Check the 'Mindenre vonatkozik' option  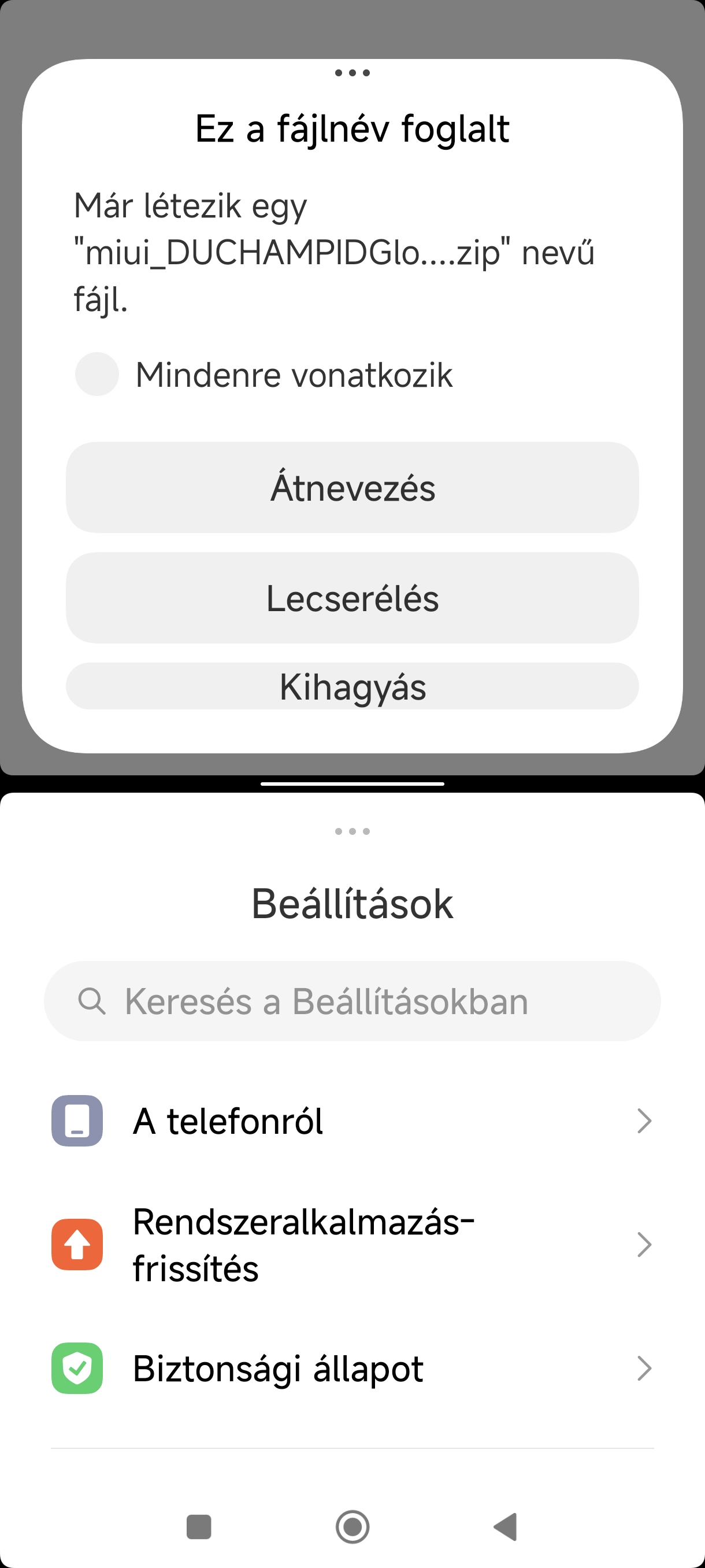pyautogui.click(x=97, y=373)
